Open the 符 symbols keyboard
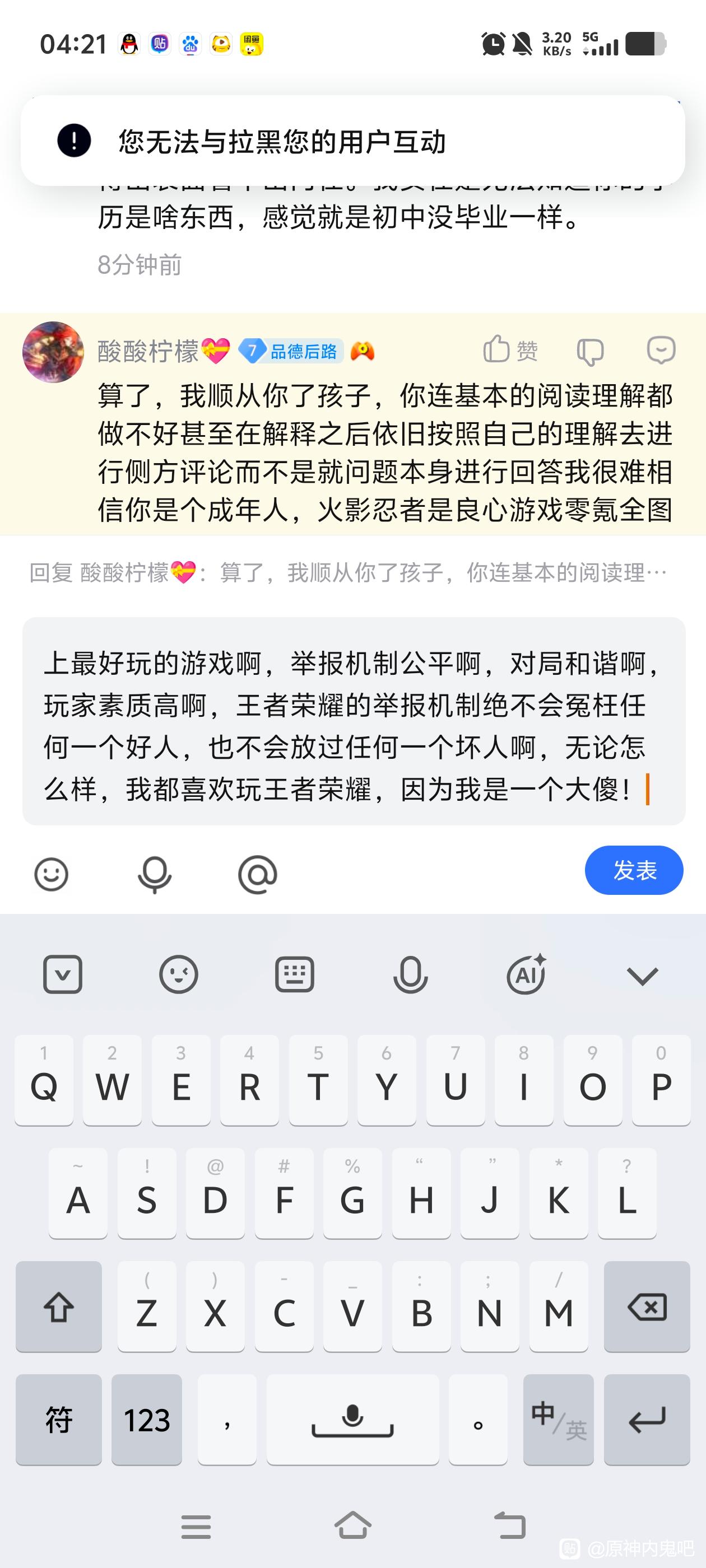The height and width of the screenshot is (1568, 706). 58,1420
